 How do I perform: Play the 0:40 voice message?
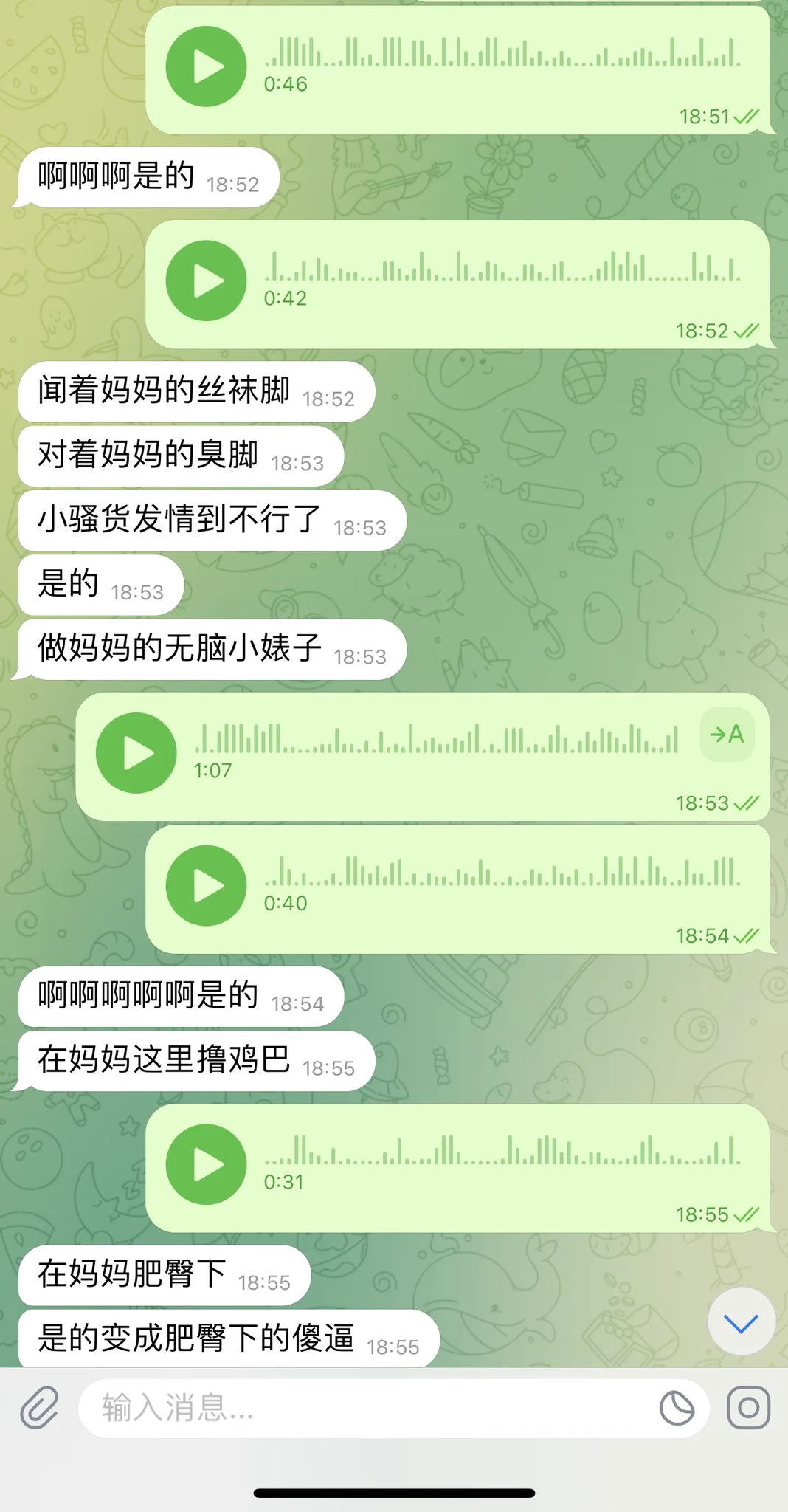tap(206, 886)
